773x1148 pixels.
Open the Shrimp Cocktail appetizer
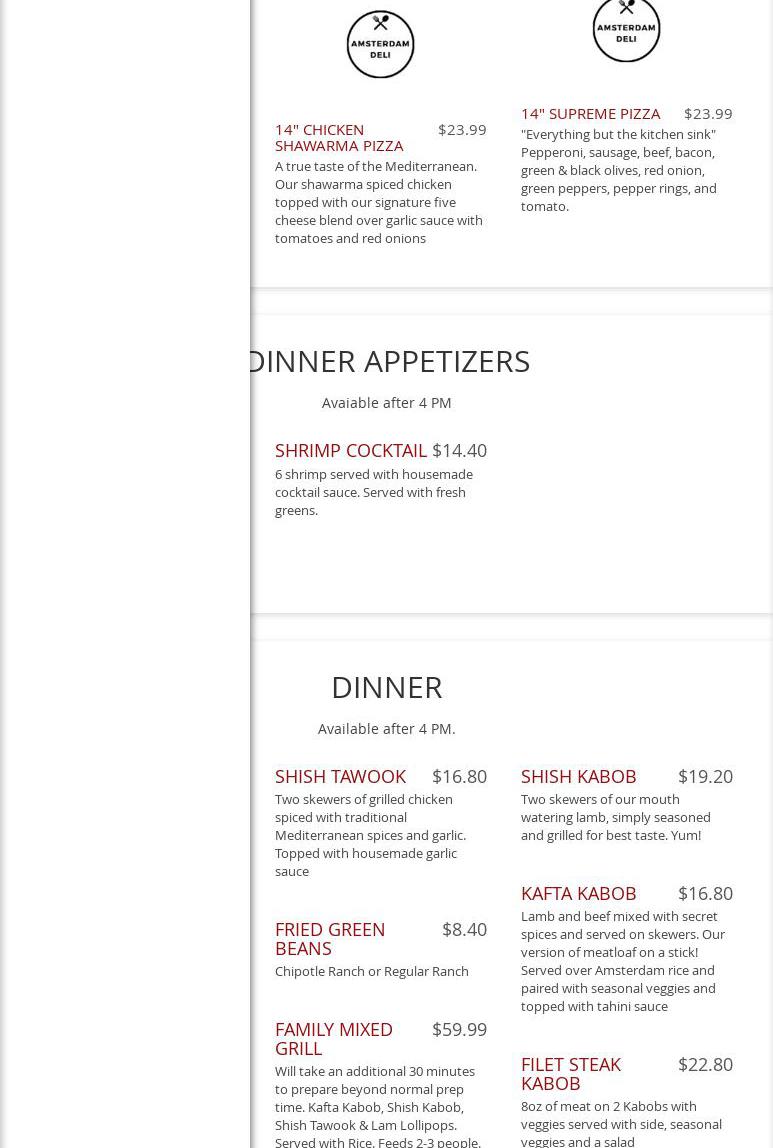coord(350,450)
